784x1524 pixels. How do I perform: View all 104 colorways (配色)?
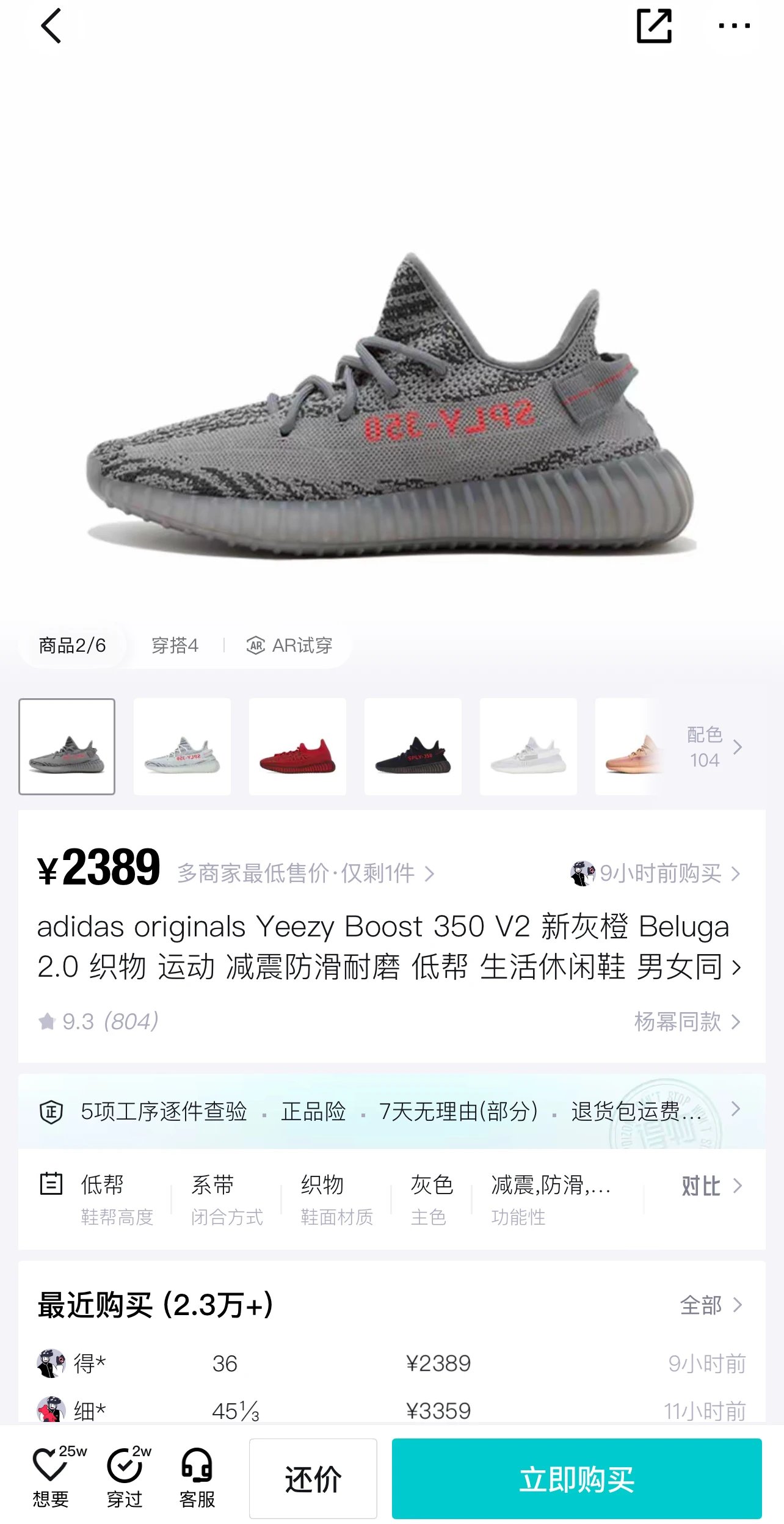point(713,746)
